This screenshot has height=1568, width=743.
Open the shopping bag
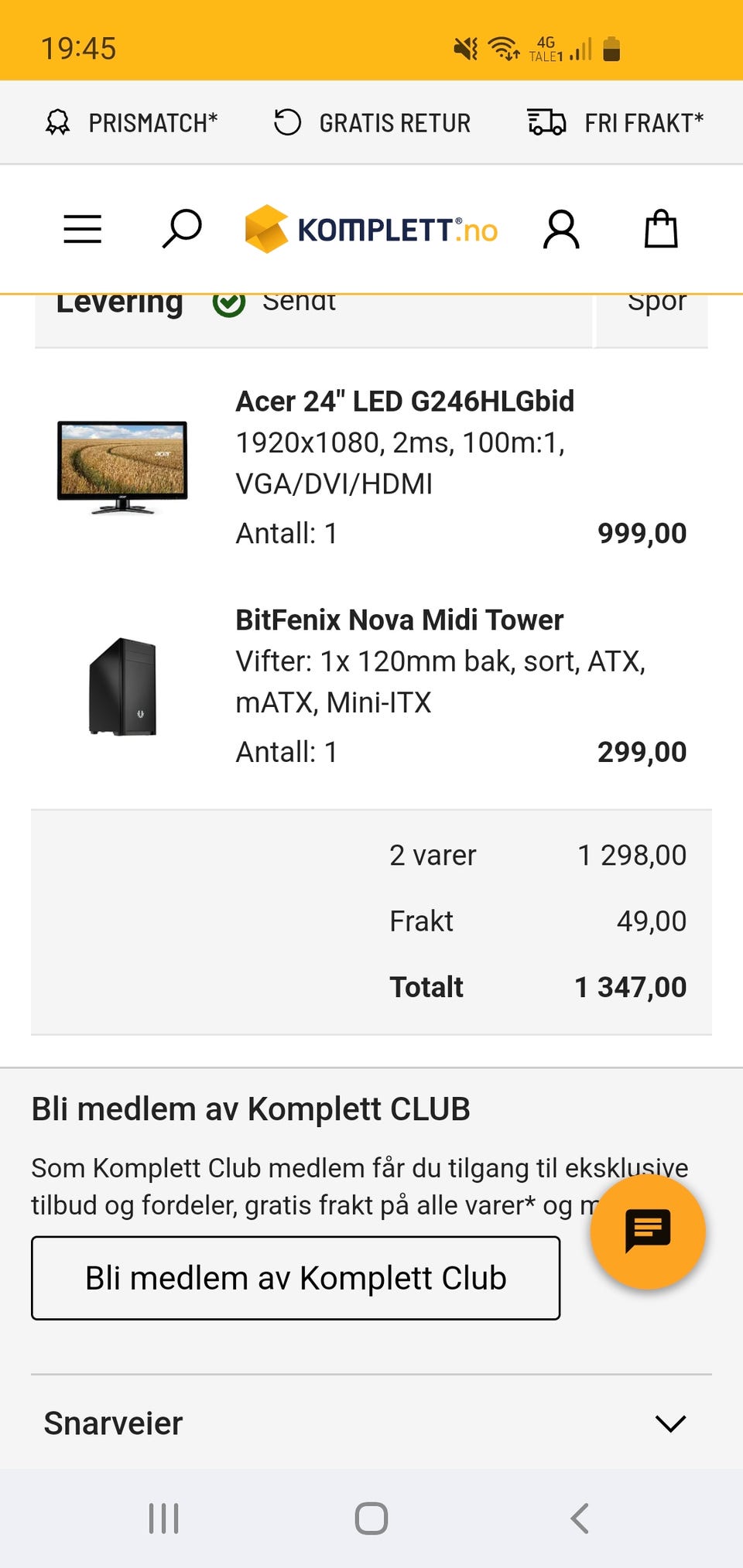(661, 230)
